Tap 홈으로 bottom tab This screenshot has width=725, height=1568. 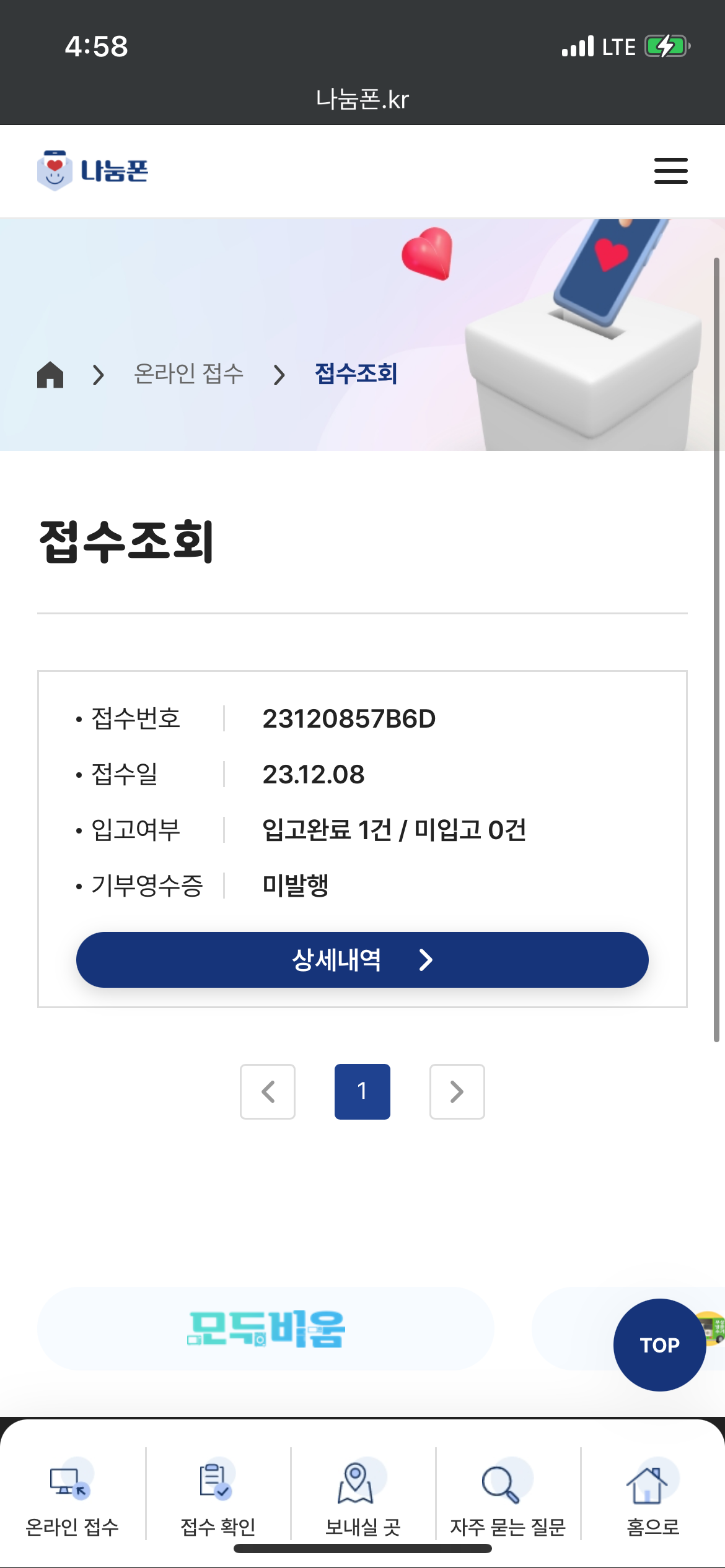click(x=653, y=1499)
